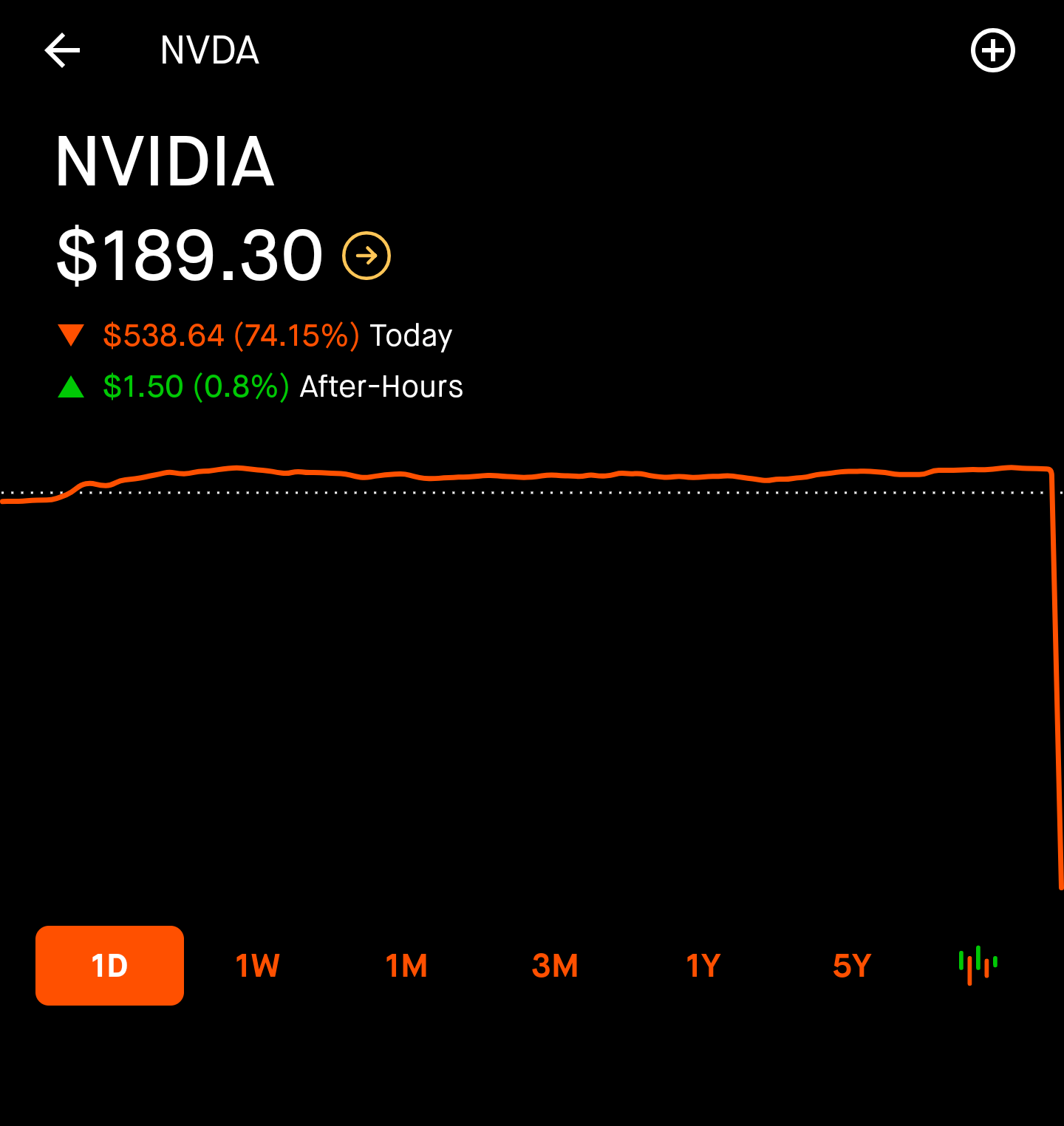Open the arrow icon beside $189.30
This screenshot has height=1126, width=1064.
[366, 256]
